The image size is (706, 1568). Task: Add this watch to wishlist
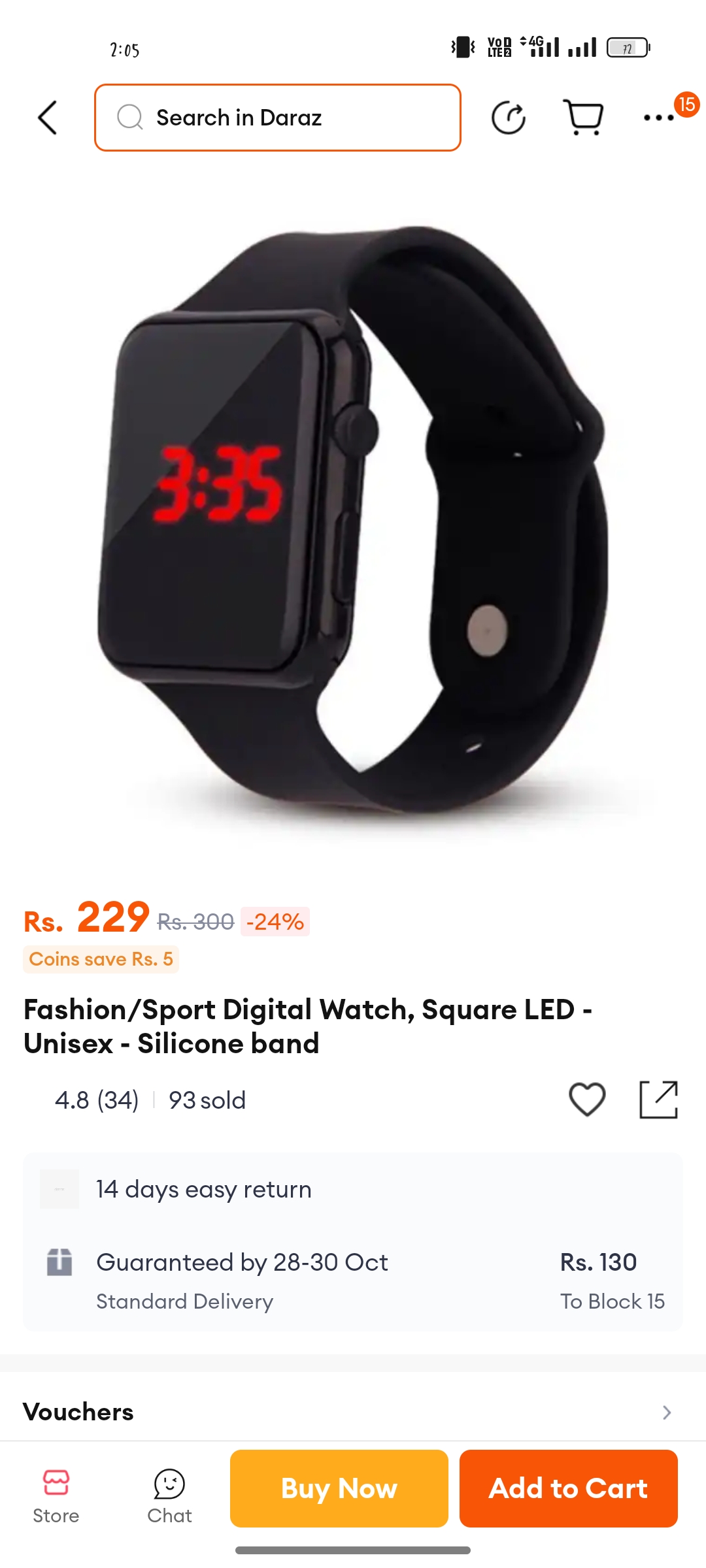[x=587, y=1100]
